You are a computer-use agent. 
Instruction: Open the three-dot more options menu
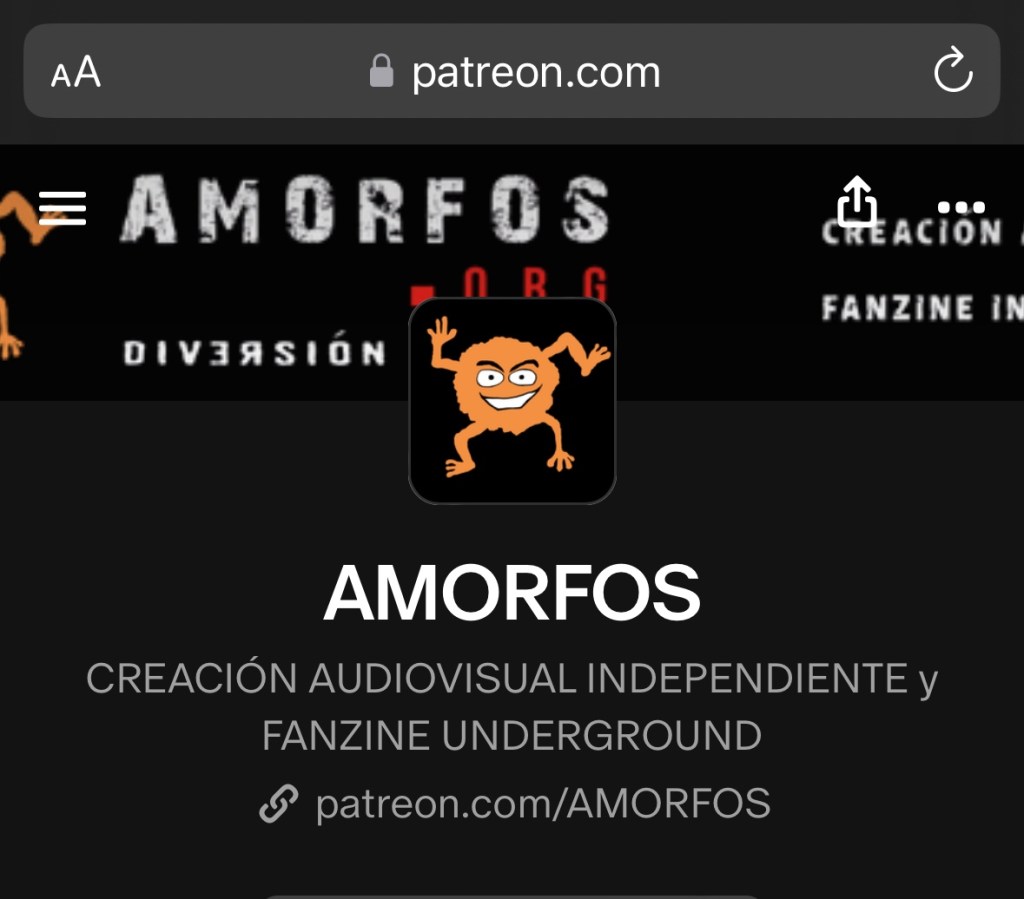click(962, 208)
